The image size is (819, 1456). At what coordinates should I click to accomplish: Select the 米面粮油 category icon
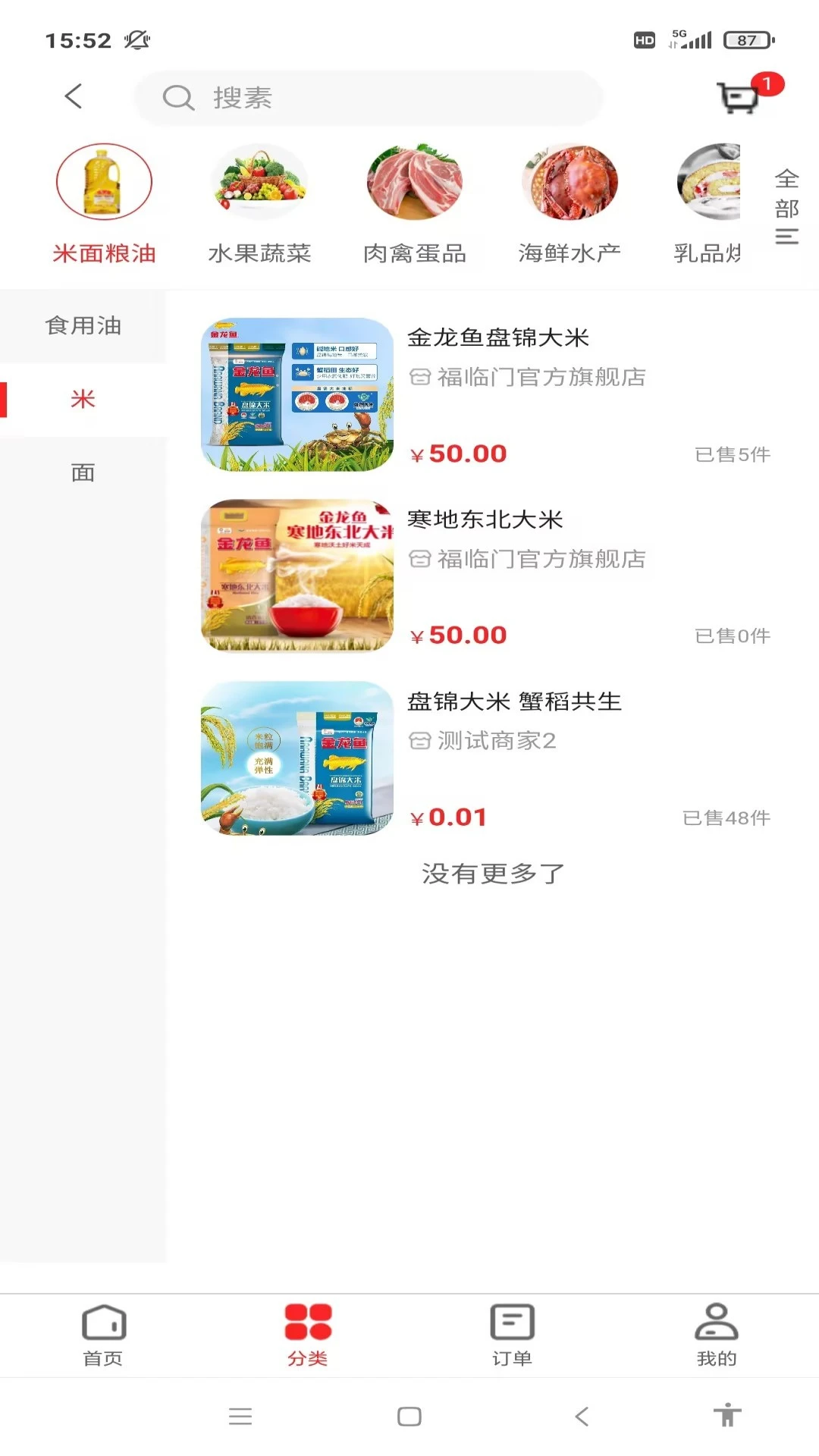point(104,182)
